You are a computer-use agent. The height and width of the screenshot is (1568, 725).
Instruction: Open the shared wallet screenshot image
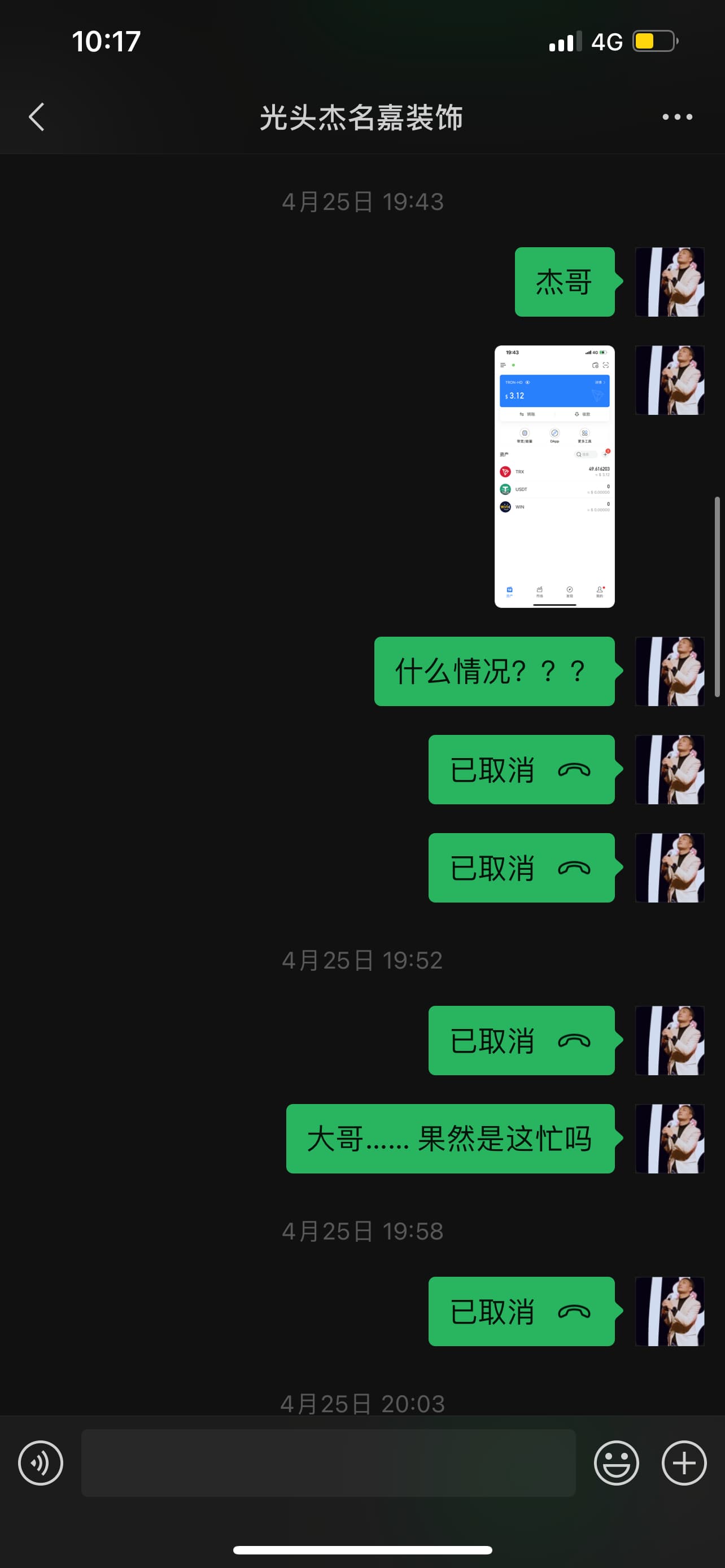click(x=554, y=476)
